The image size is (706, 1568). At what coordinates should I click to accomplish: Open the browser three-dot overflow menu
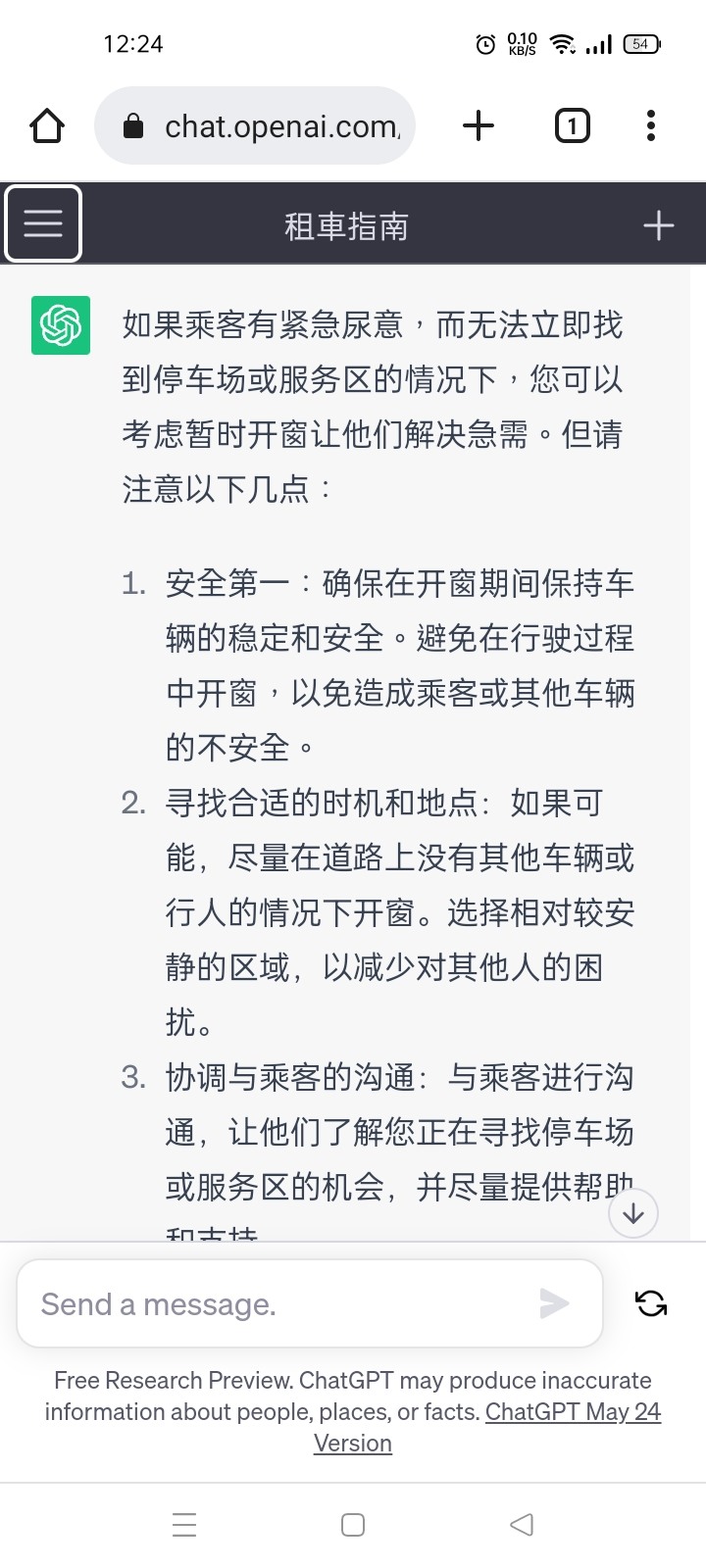click(x=651, y=125)
